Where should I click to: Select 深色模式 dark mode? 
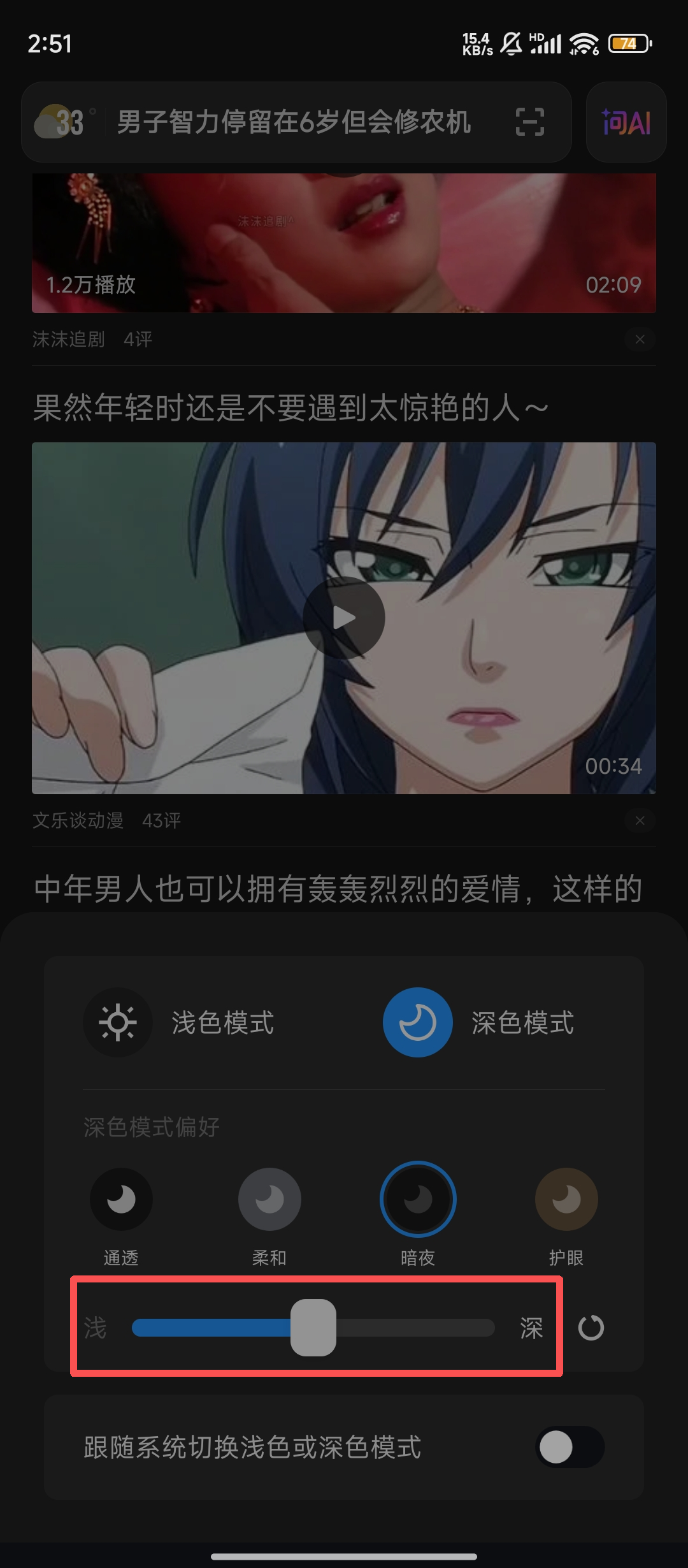click(x=417, y=1022)
